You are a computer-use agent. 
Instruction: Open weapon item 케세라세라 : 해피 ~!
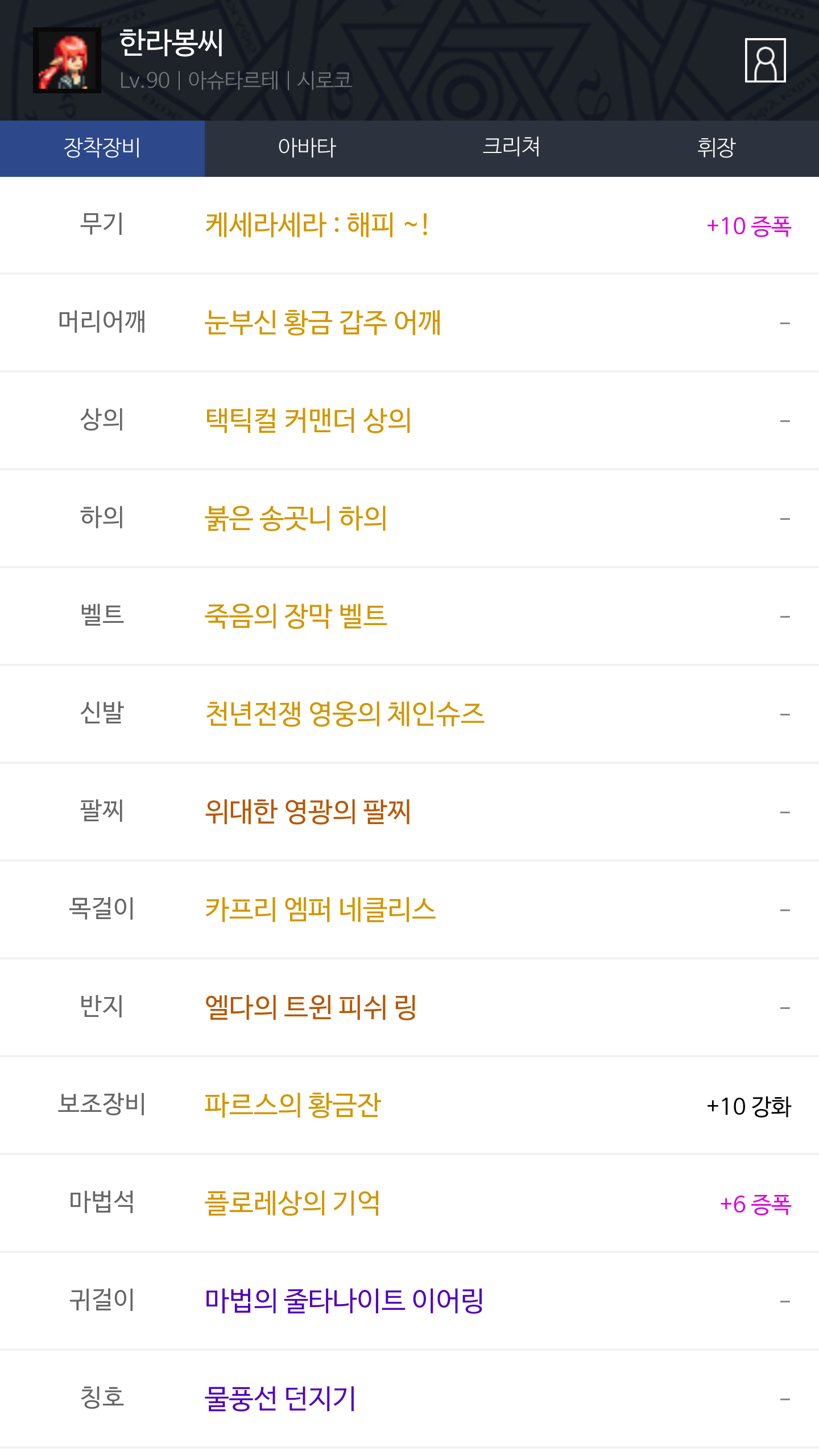coord(317,225)
